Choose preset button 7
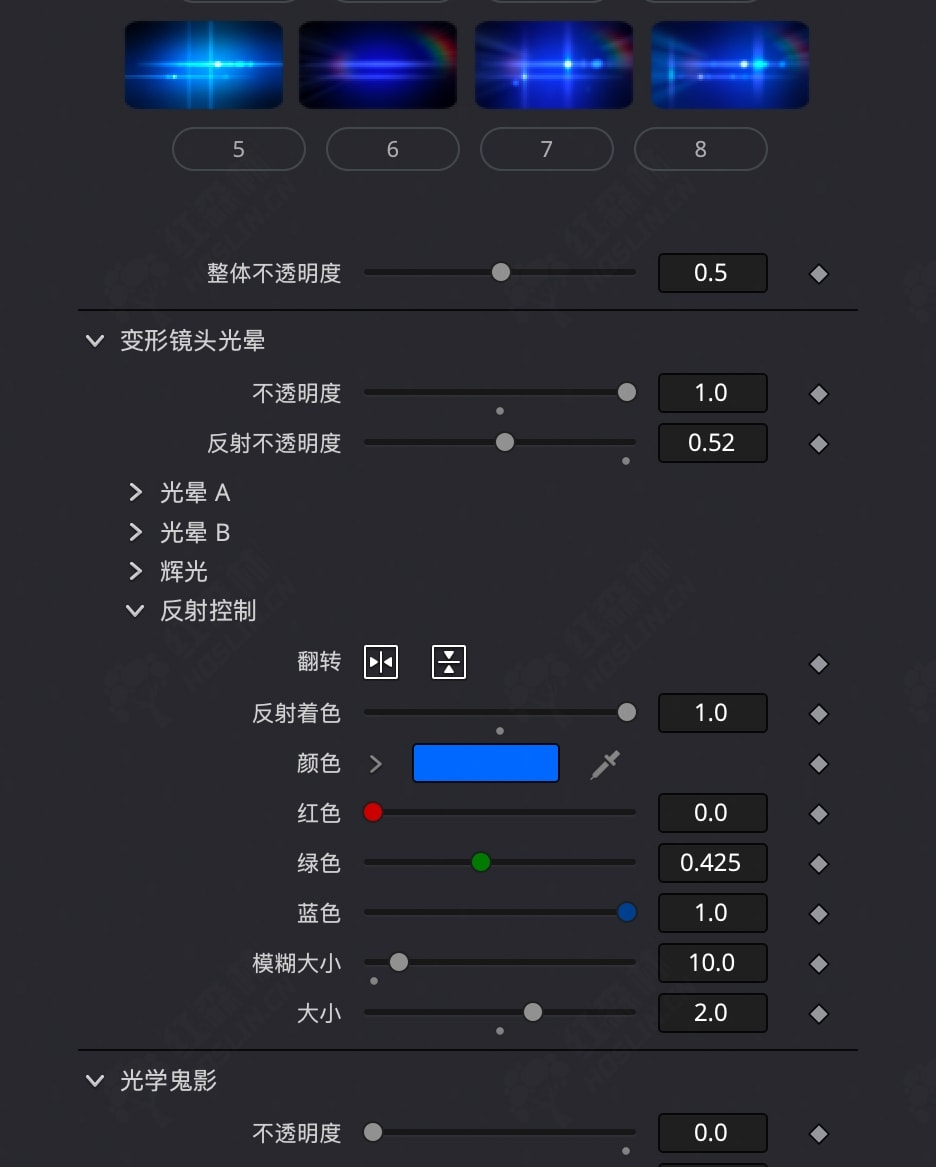The height and width of the screenshot is (1167, 936). [546, 149]
